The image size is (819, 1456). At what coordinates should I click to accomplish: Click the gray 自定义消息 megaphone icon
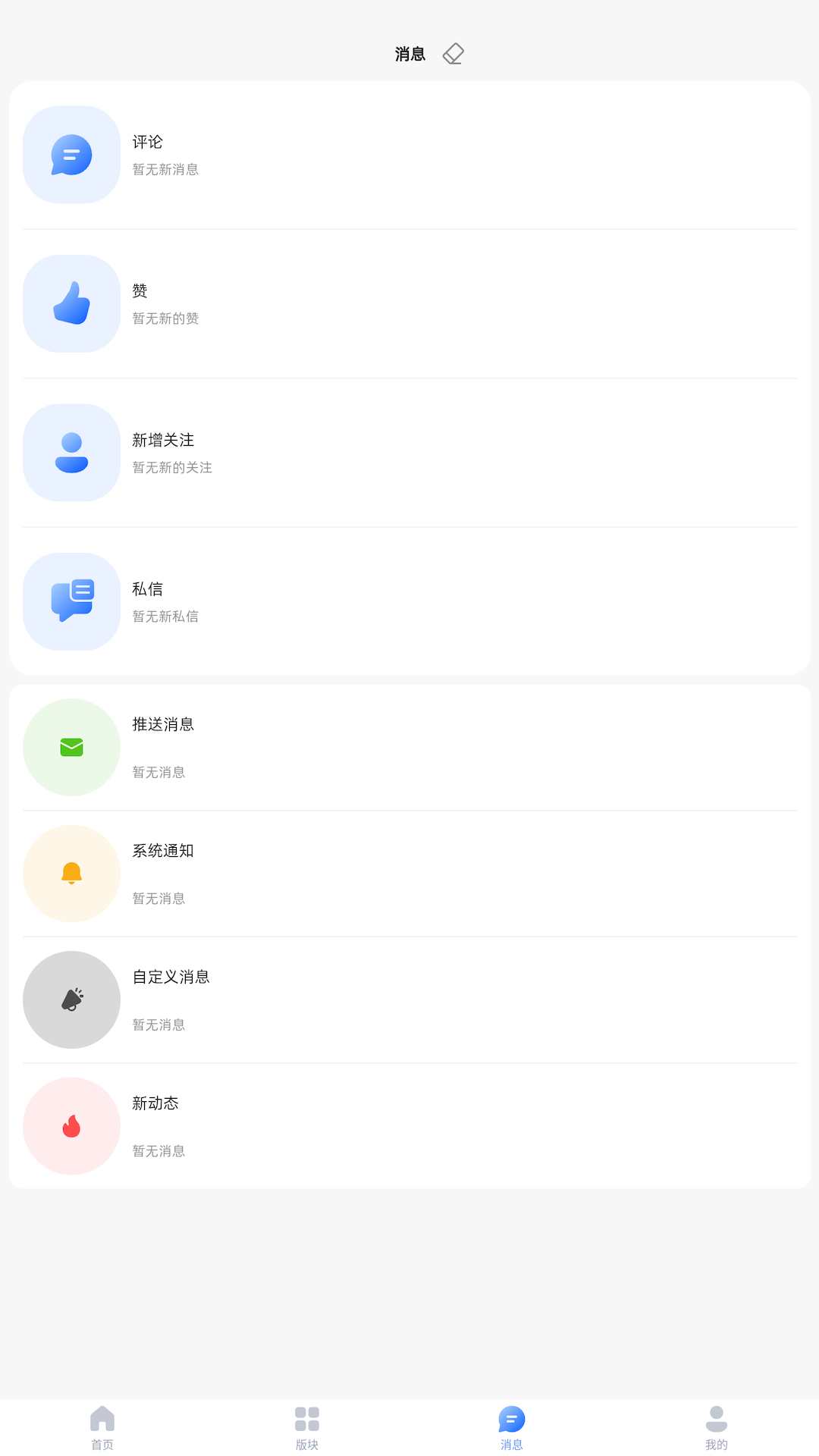click(x=71, y=999)
